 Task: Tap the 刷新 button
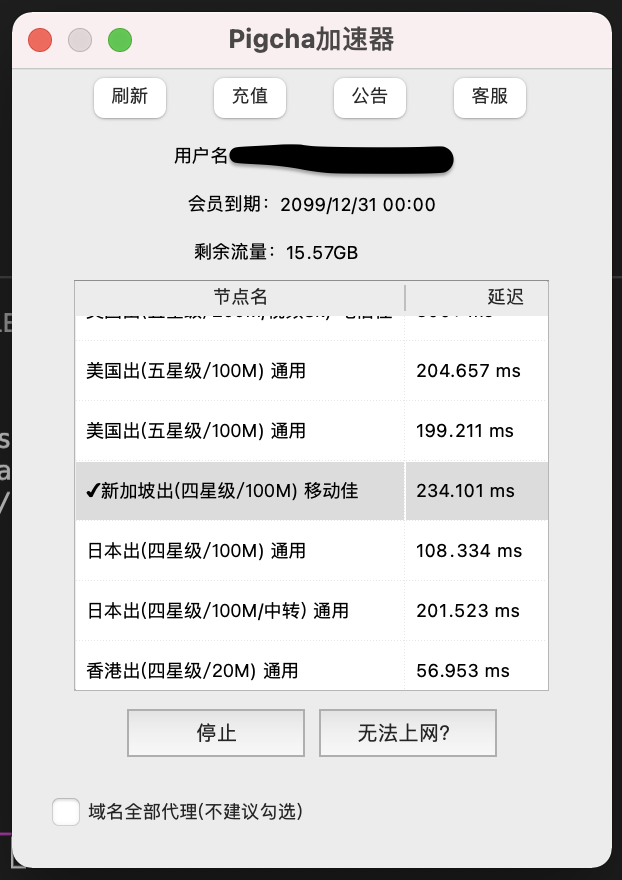pos(130,97)
